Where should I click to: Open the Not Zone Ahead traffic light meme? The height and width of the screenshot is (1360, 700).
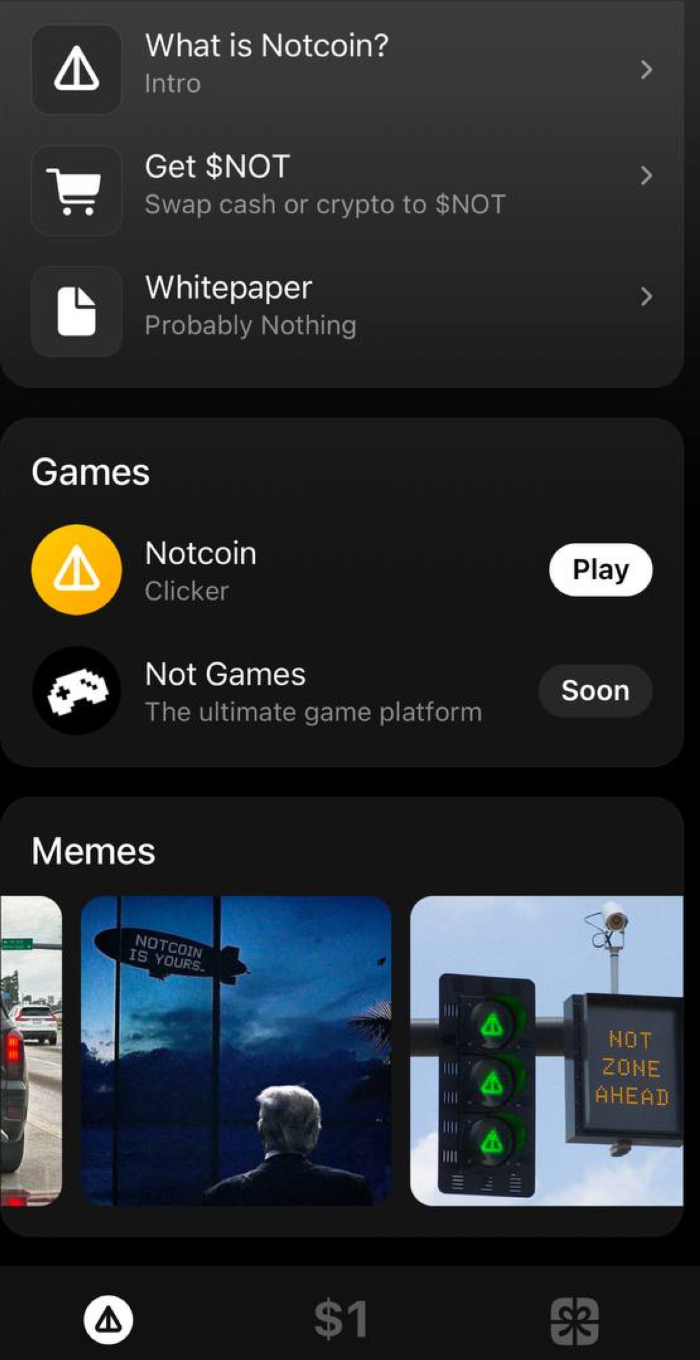pos(546,1050)
